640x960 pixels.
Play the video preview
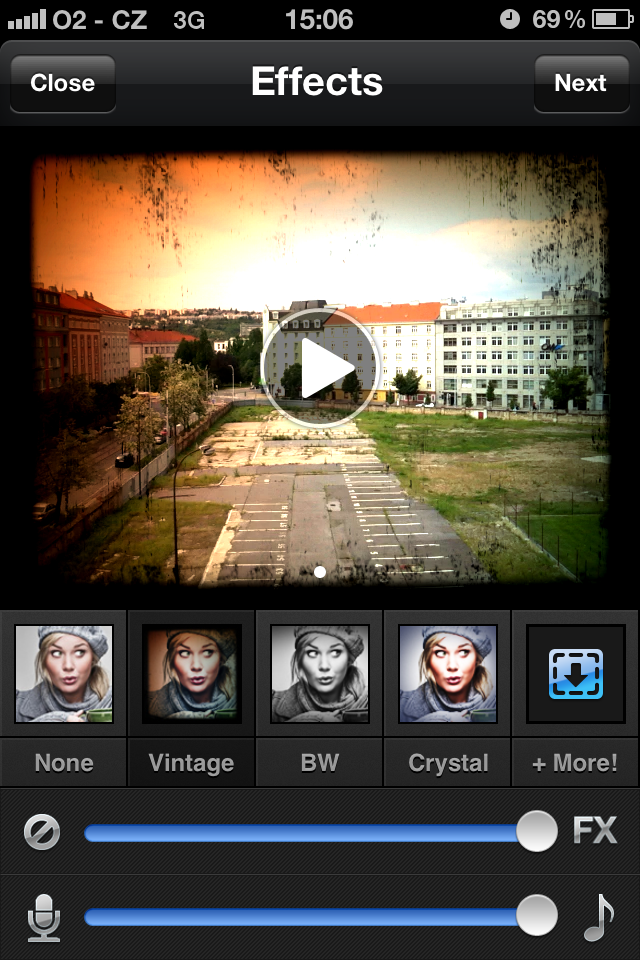pos(320,369)
